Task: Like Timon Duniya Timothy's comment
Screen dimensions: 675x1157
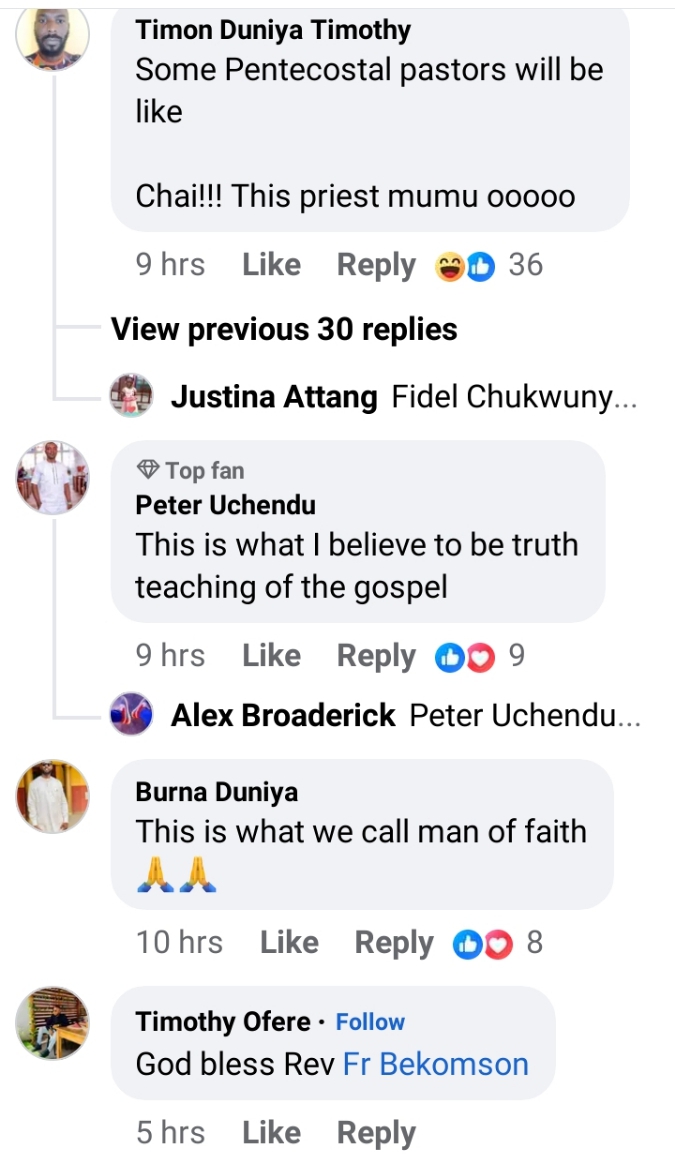Action: [271, 265]
